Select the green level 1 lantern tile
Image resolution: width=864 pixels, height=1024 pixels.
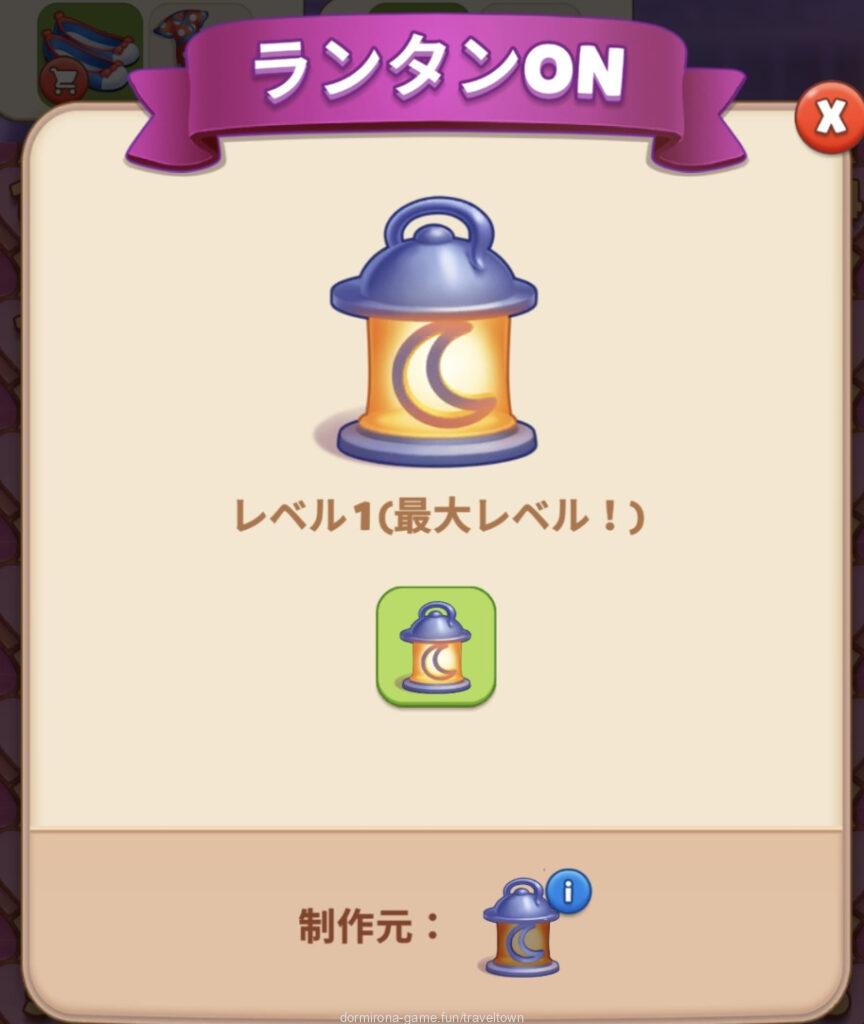click(435, 646)
